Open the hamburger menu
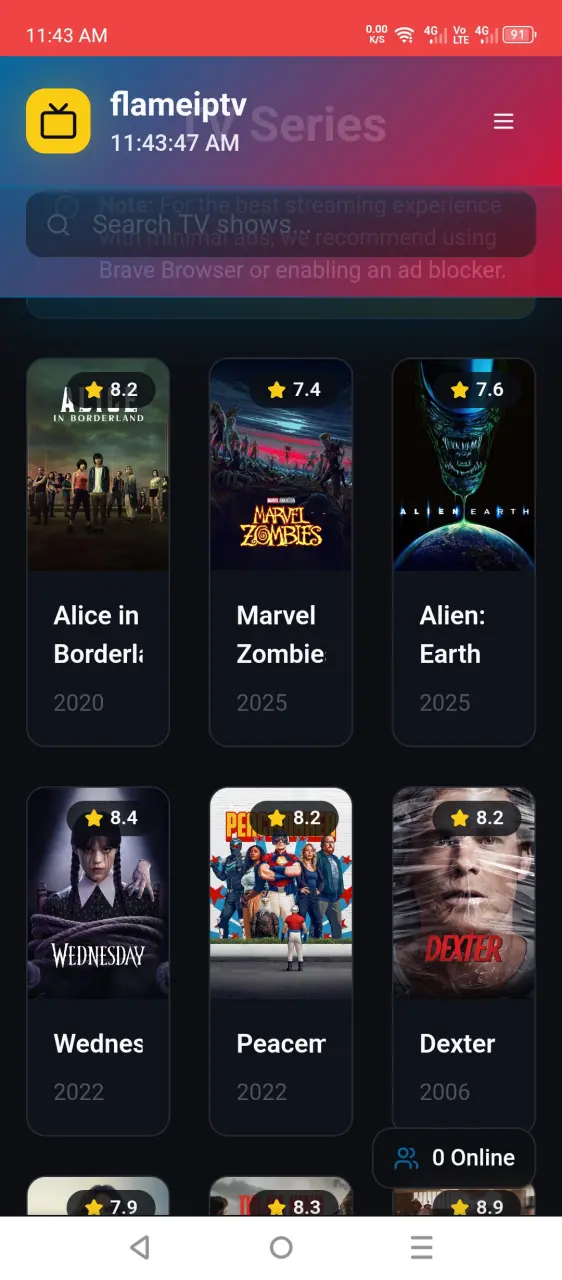Screen dimensions: 562x1280 coord(503,121)
